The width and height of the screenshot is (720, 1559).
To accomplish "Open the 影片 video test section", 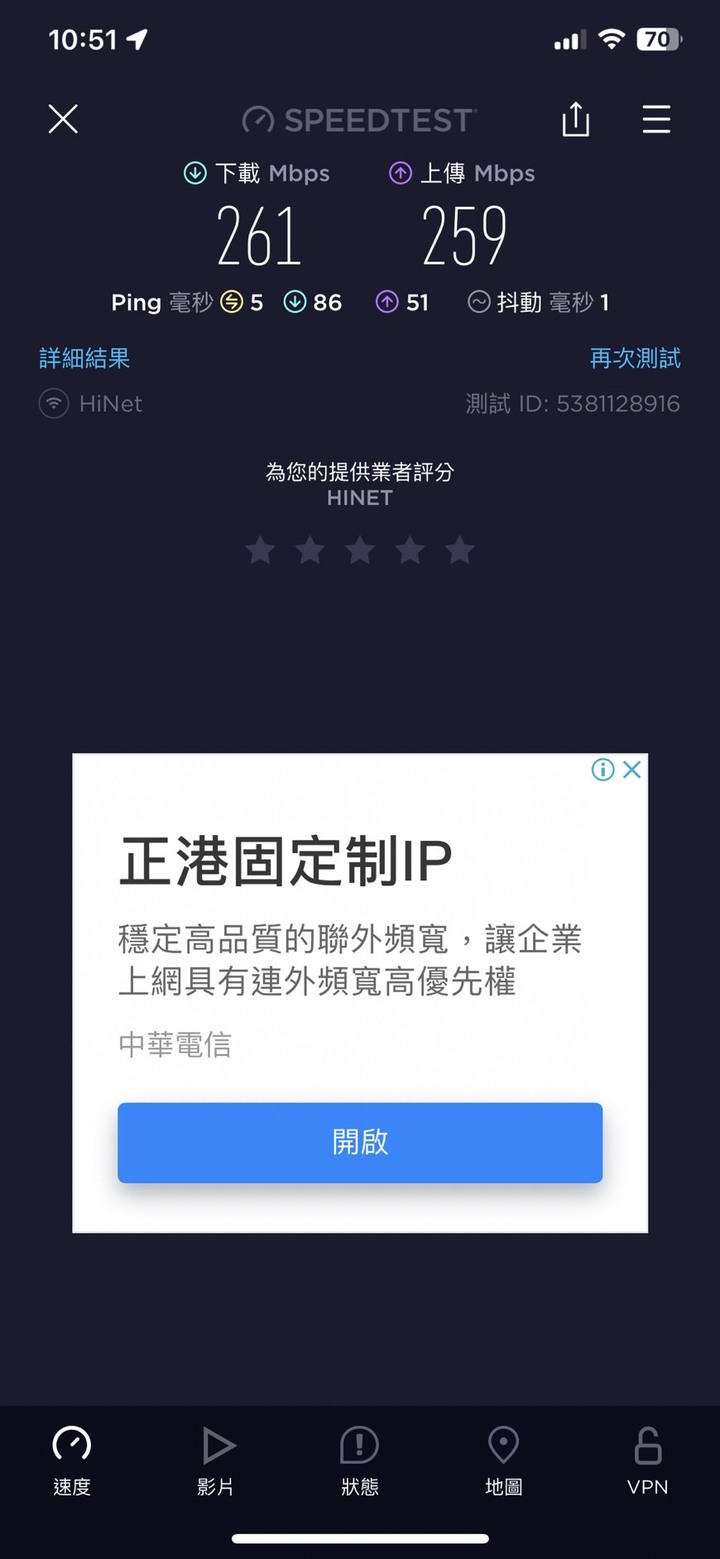I will (215, 1445).
